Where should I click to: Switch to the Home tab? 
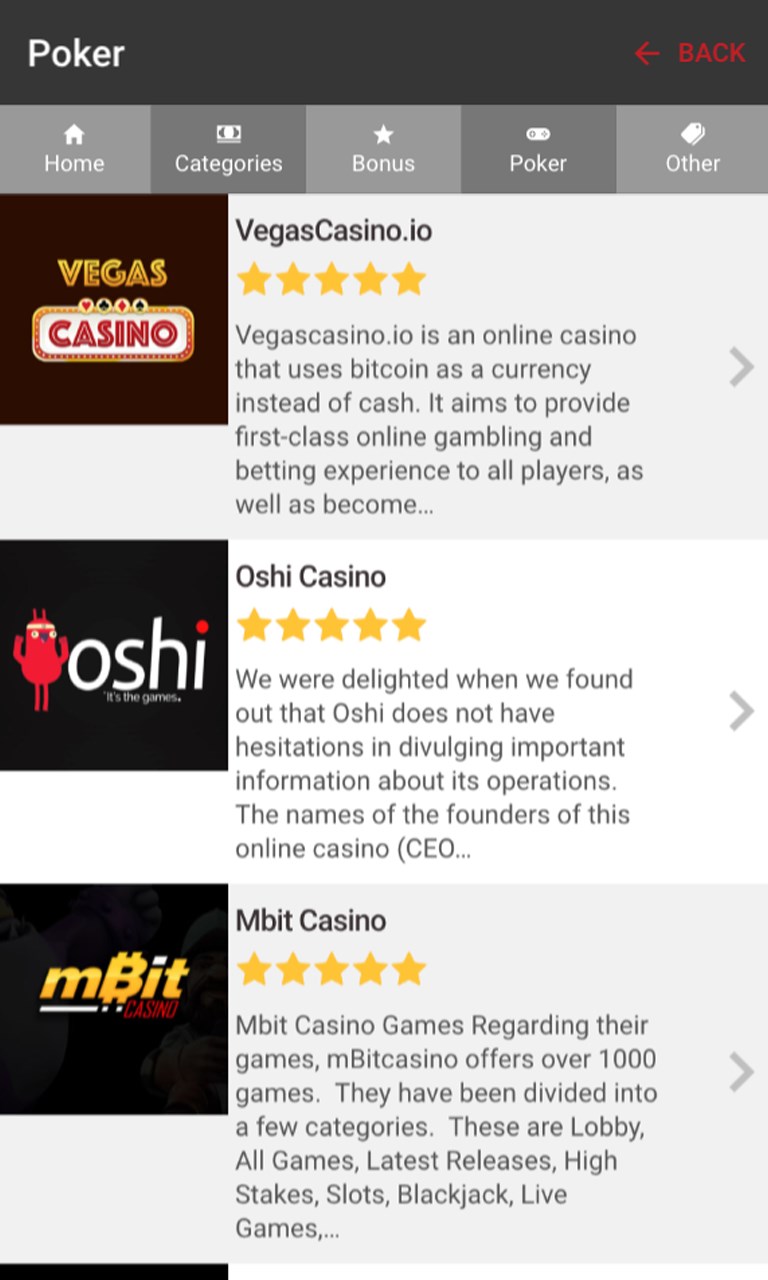click(x=74, y=149)
